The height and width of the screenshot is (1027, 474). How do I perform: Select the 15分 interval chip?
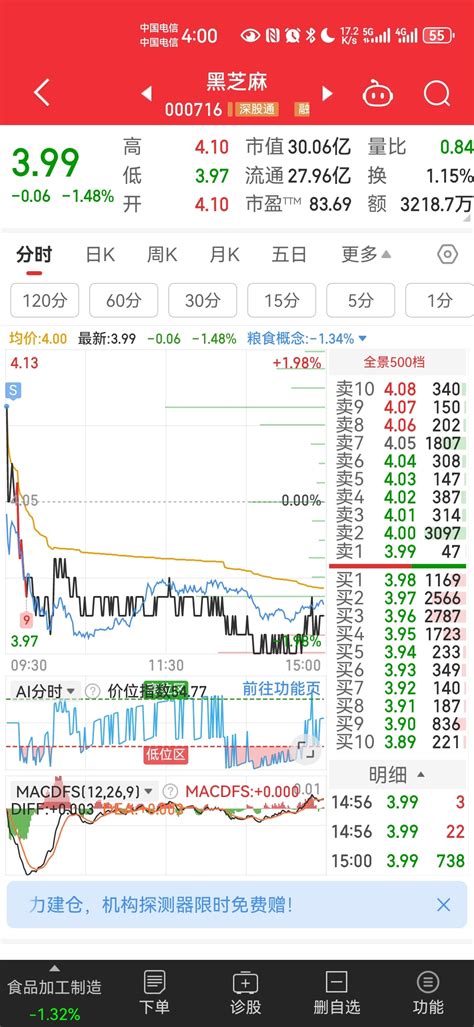point(282,301)
